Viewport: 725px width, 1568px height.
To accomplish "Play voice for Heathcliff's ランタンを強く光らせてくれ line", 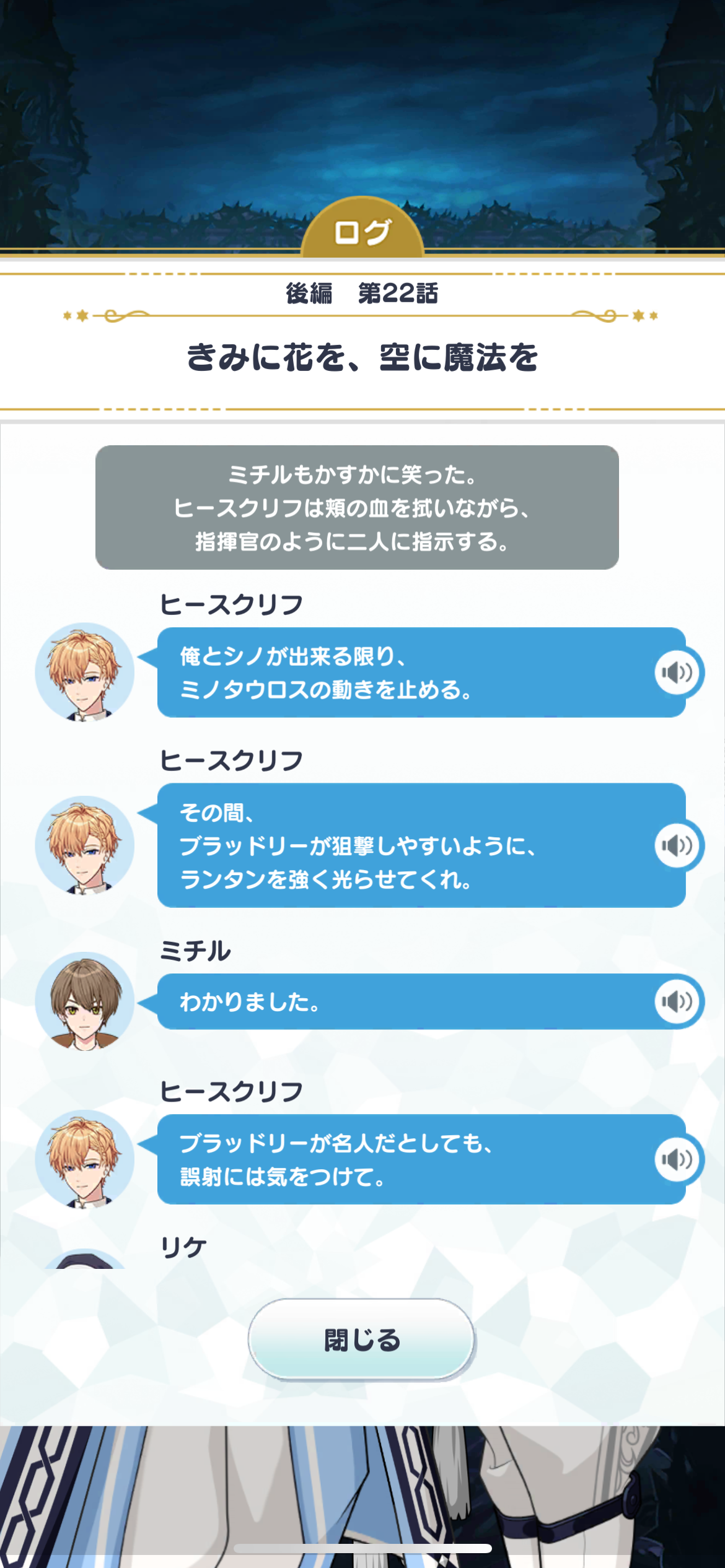I will pyautogui.click(x=677, y=845).
